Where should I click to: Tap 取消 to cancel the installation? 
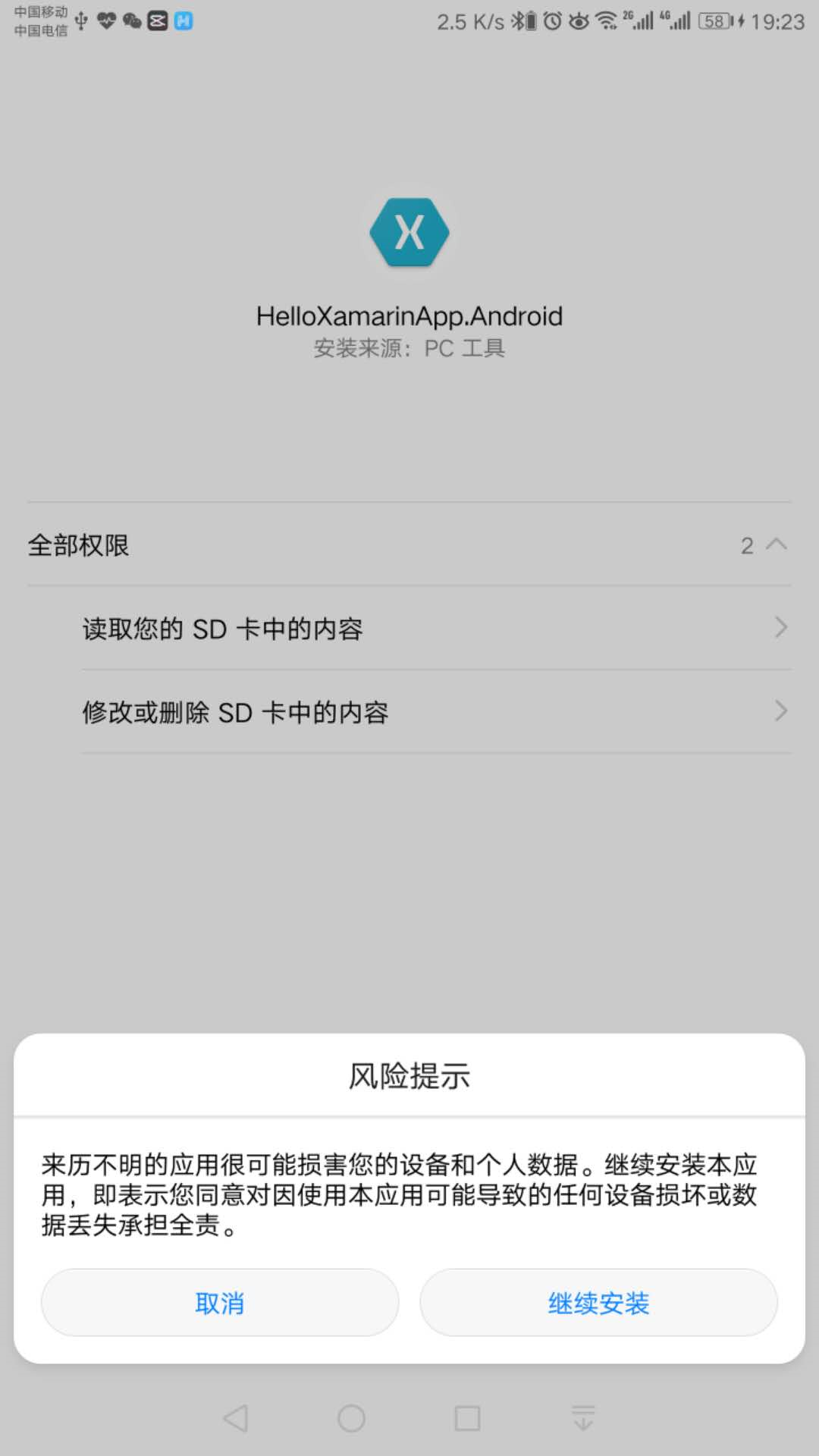[x=220, y=1303]
